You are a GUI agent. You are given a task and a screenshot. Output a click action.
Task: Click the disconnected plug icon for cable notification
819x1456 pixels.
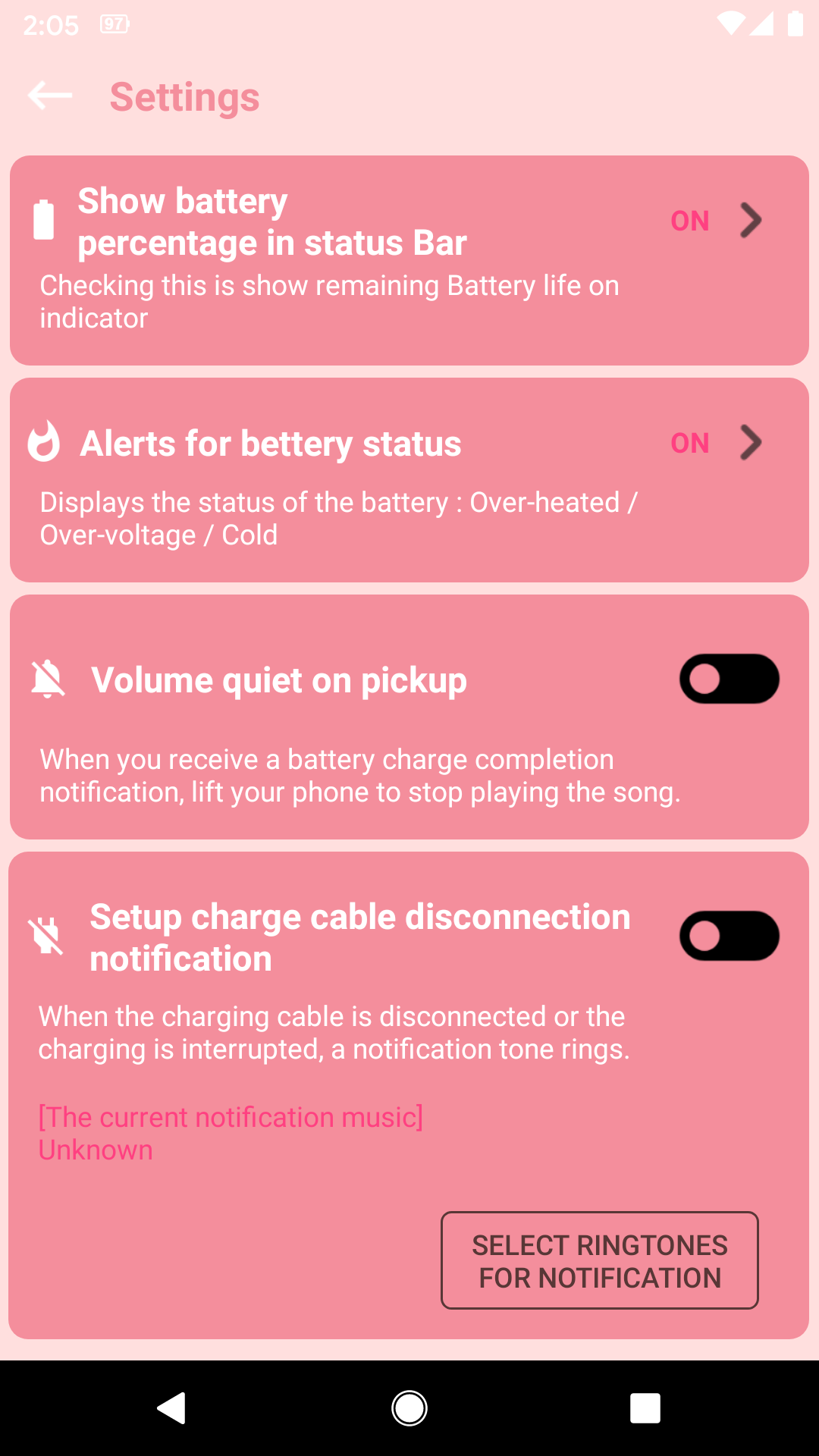click(x=47, y=936)
